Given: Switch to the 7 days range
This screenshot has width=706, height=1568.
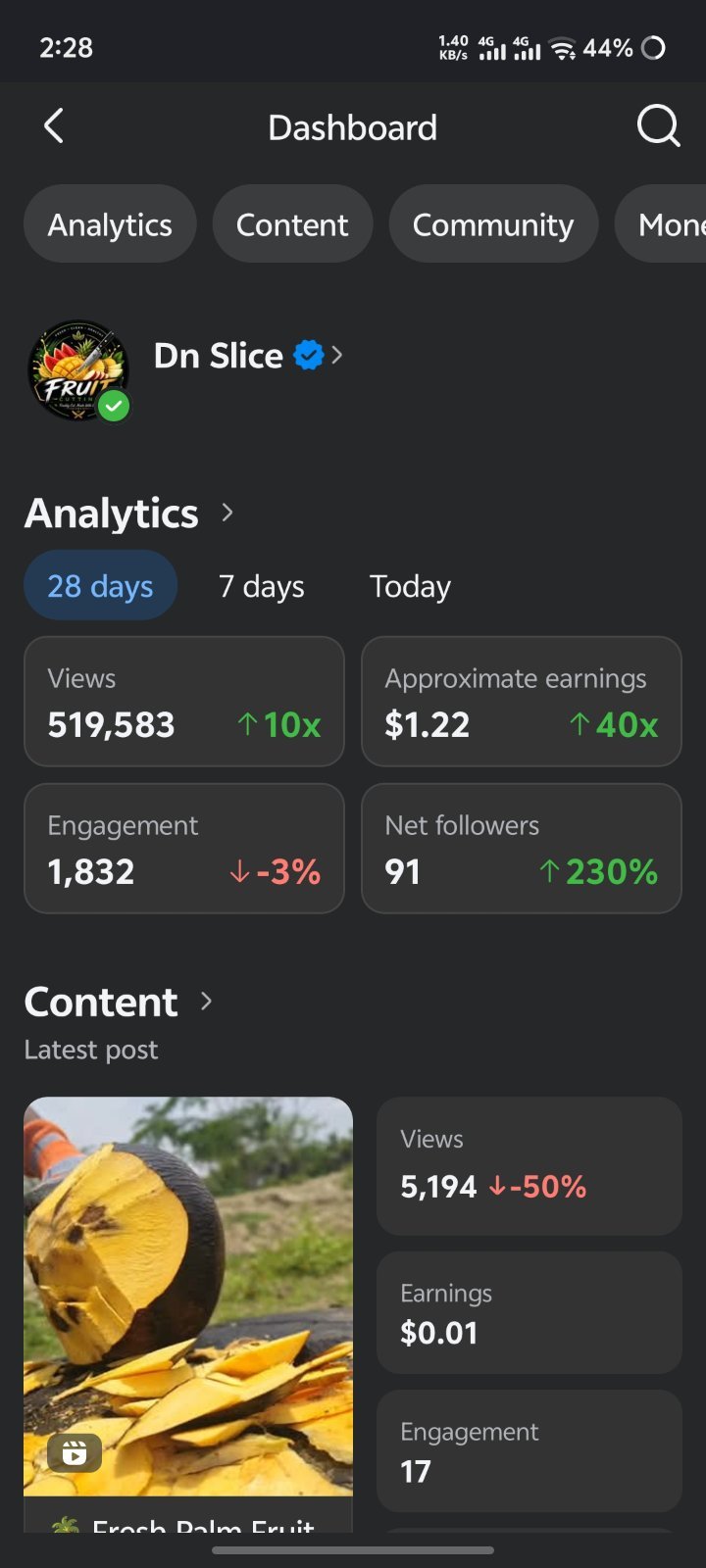Looking at the screenshot, I should point(261,586).
